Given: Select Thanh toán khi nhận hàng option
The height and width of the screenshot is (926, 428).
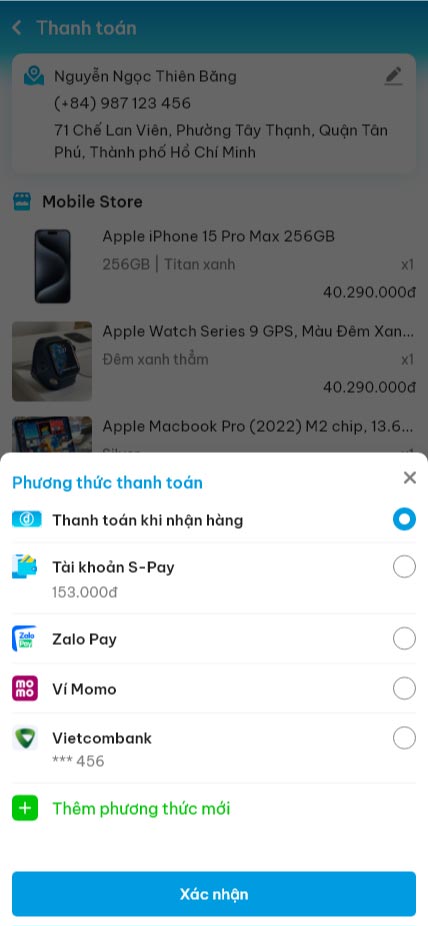Looking at the screenshot, I should click(x=214, y=520).
